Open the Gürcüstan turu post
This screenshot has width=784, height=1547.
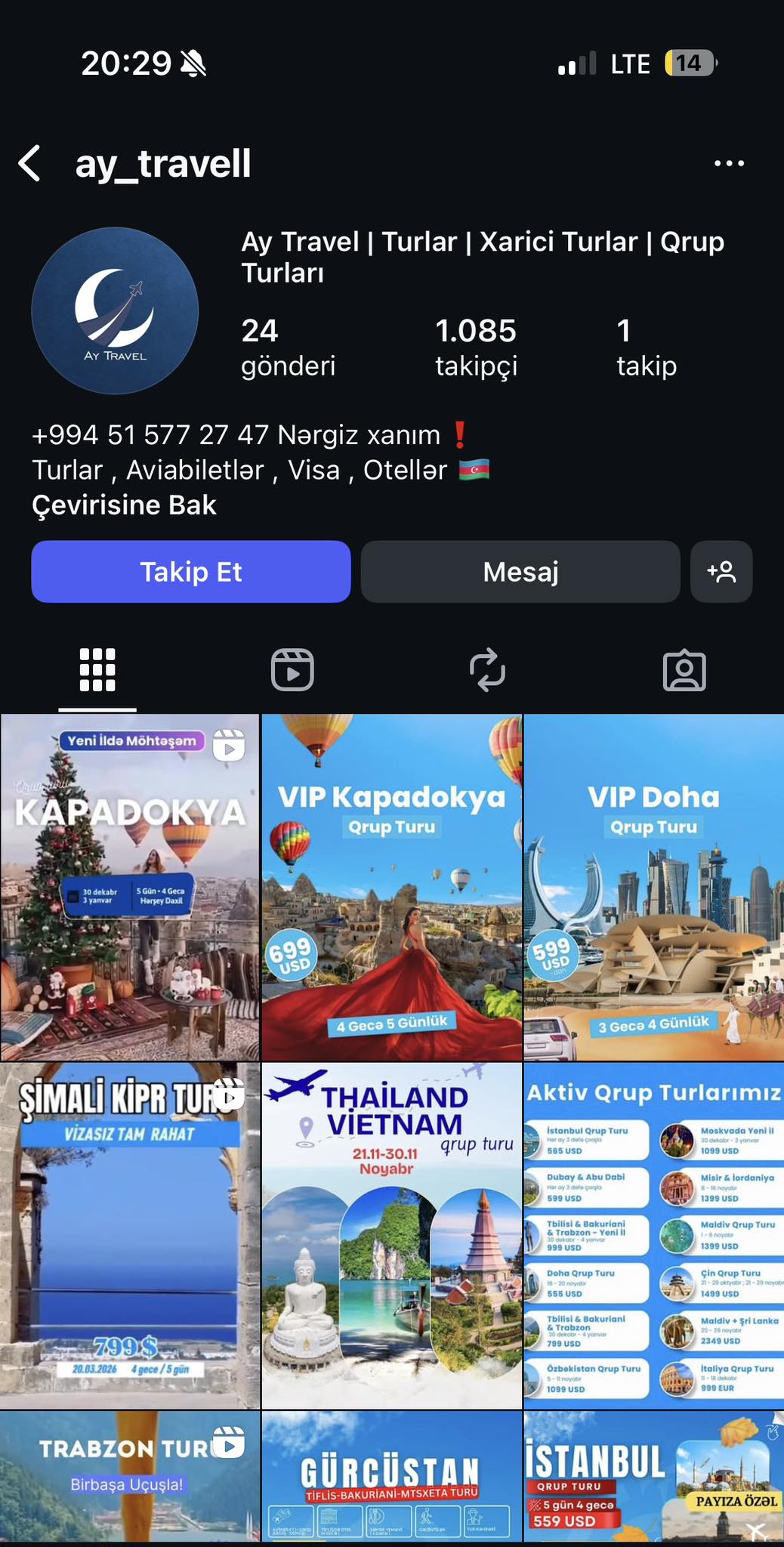tap(391, 1477)
